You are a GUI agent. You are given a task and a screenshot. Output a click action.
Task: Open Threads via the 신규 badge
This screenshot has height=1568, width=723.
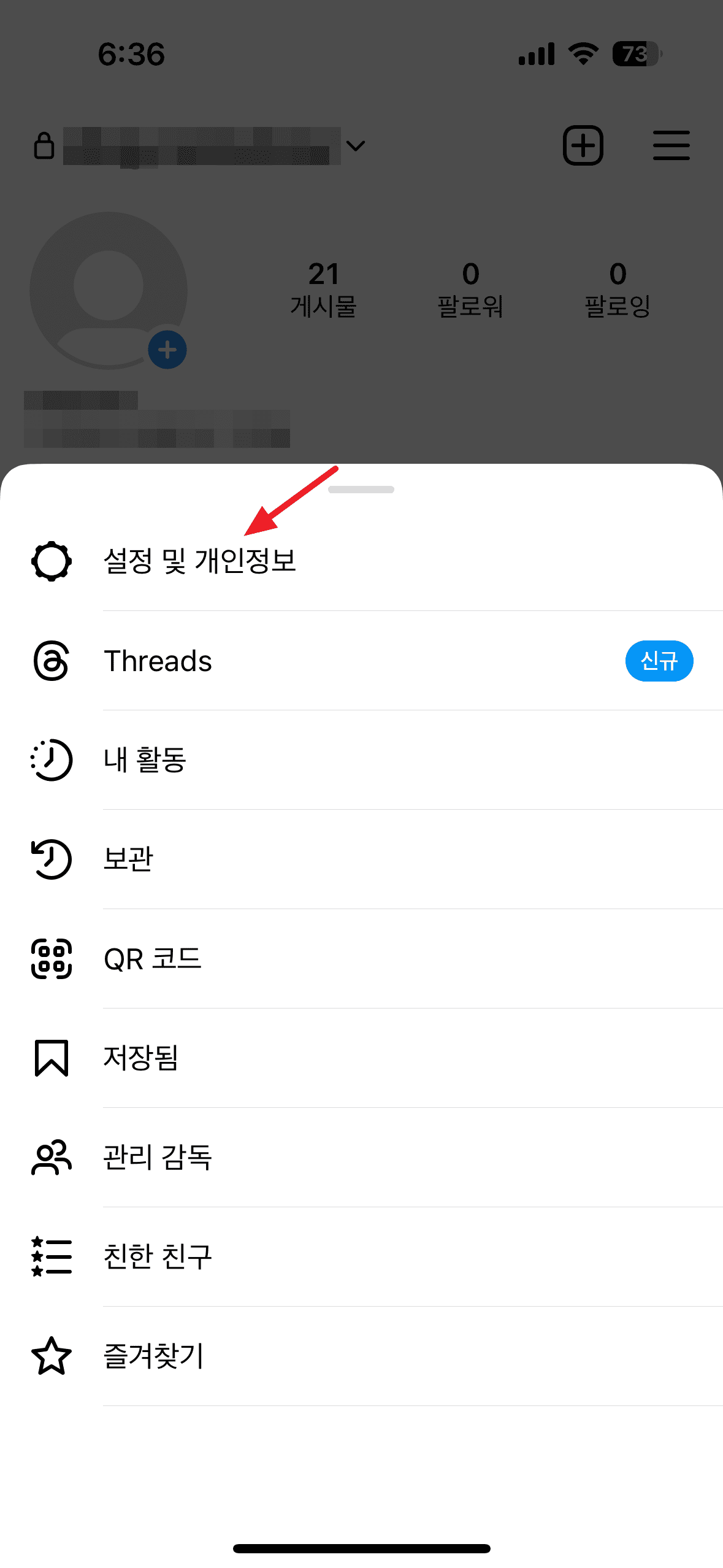[x=659, y=661]
